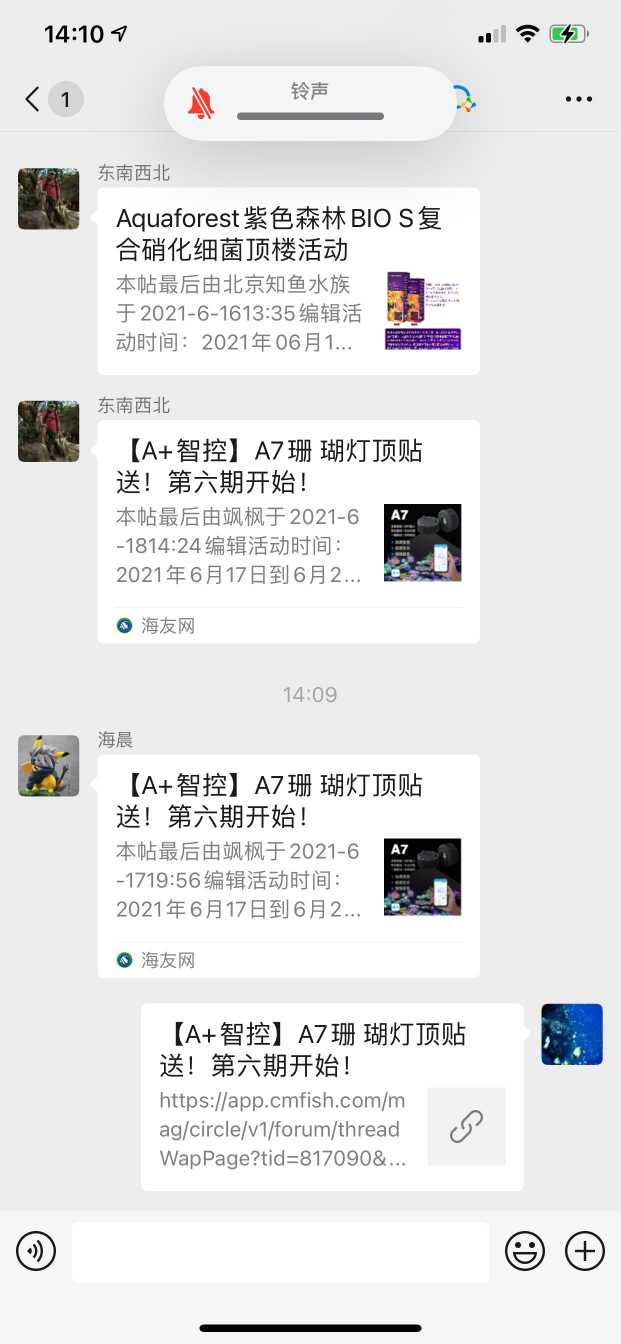Open 海晨's shared A7 珊瑚灯 post

point(288,866)
